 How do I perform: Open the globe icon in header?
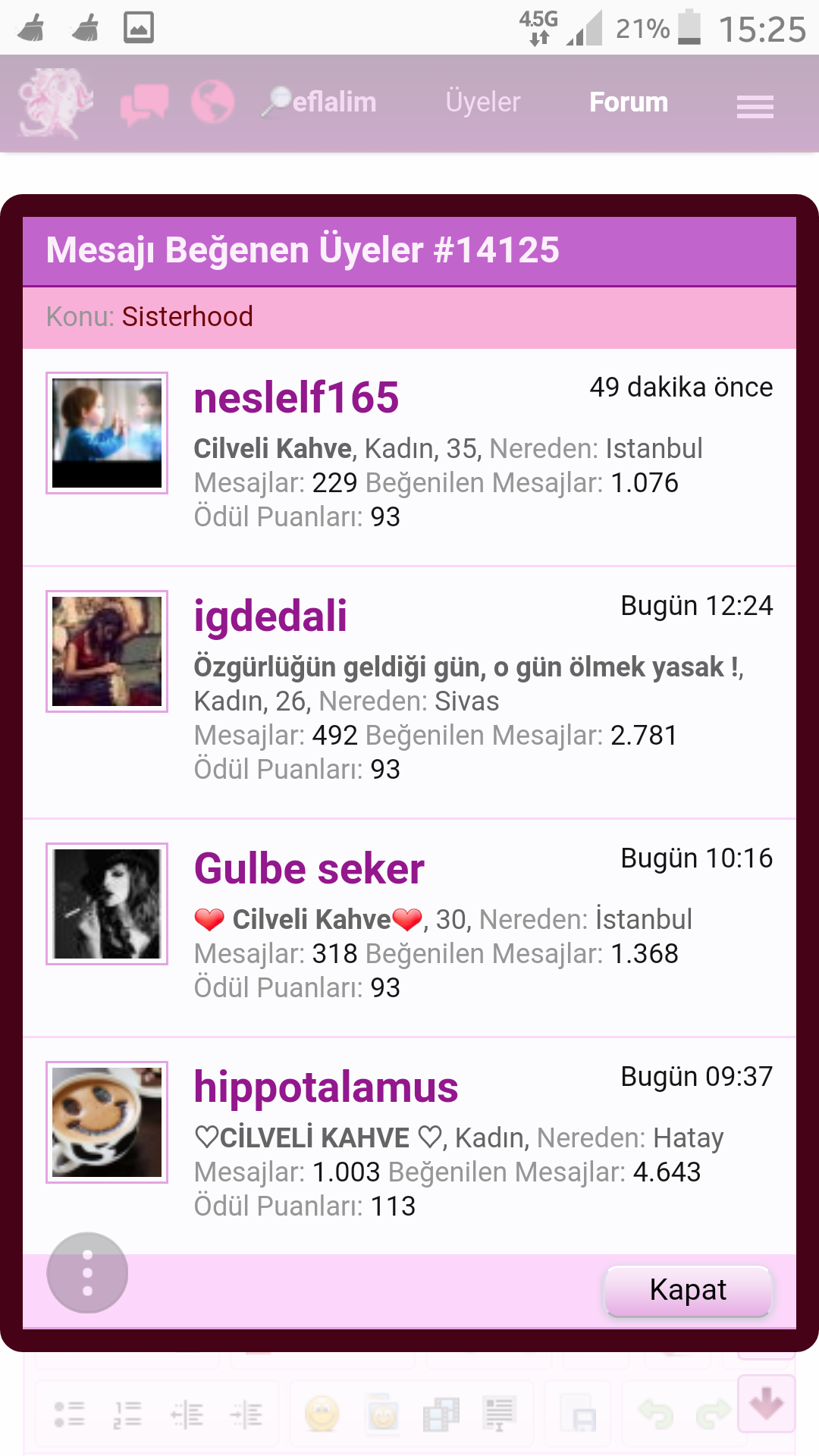pos(213,102)
